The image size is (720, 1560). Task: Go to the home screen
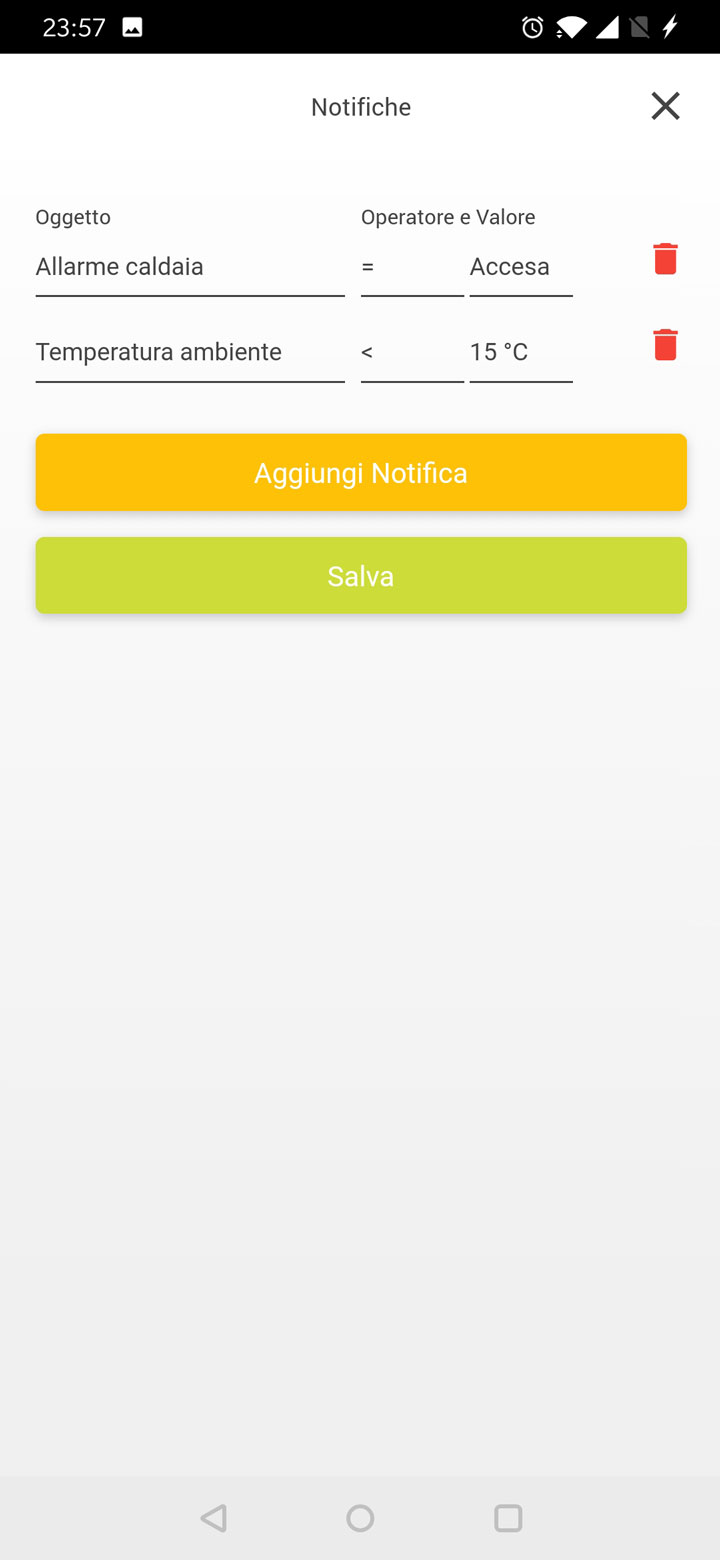click(360, 1518)
